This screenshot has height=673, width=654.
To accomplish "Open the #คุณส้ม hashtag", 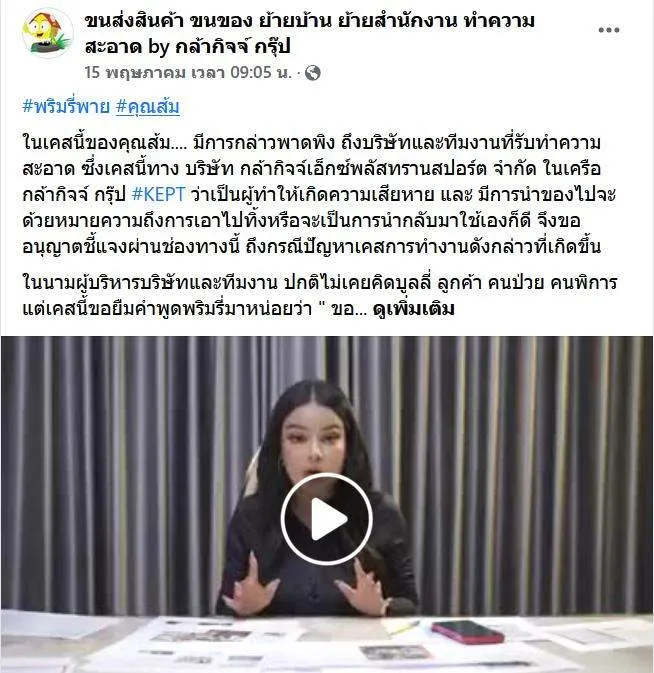I will [x=147, y=107].
